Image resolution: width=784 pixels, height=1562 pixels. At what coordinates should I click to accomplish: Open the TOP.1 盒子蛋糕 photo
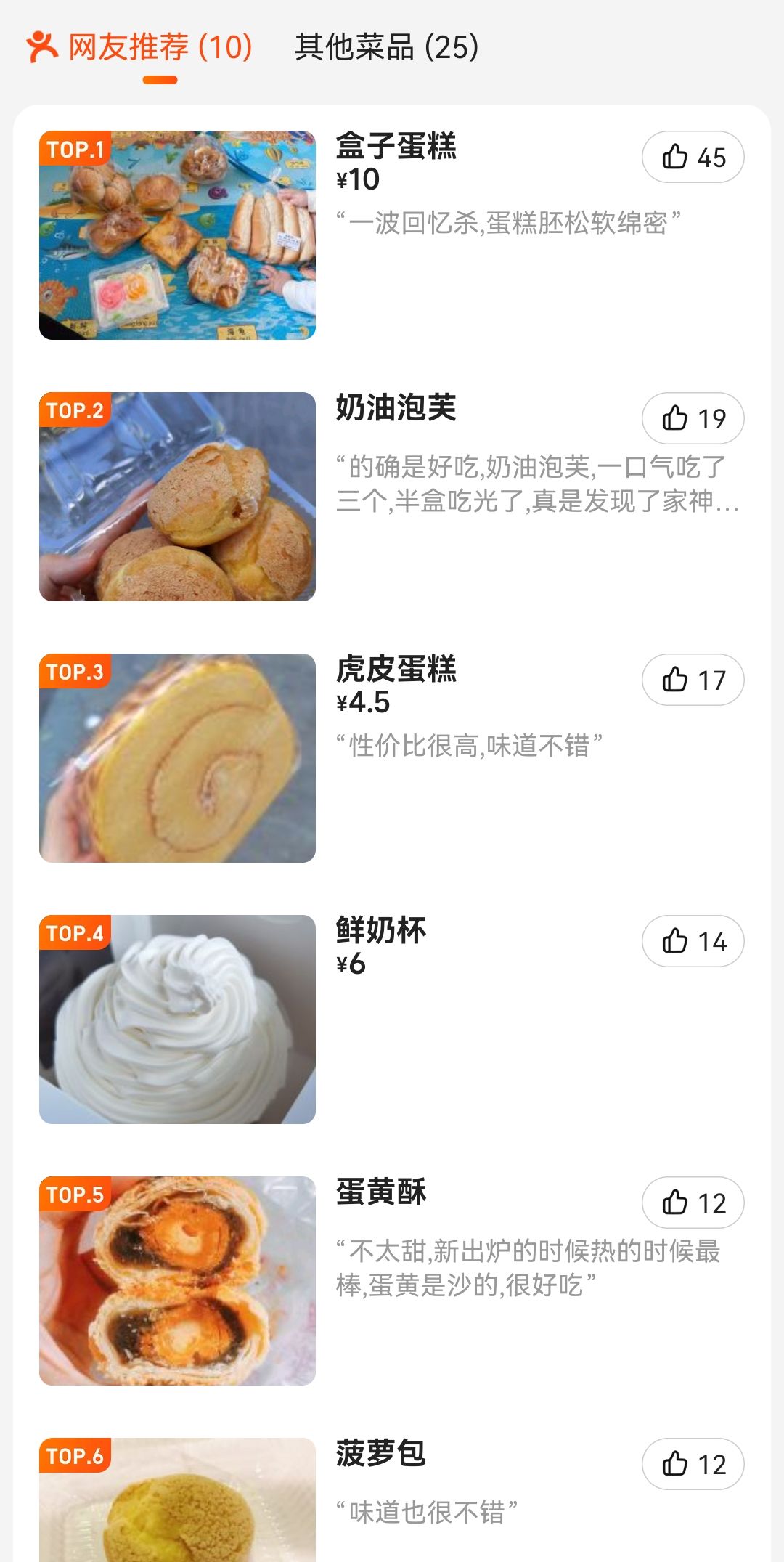177,235
